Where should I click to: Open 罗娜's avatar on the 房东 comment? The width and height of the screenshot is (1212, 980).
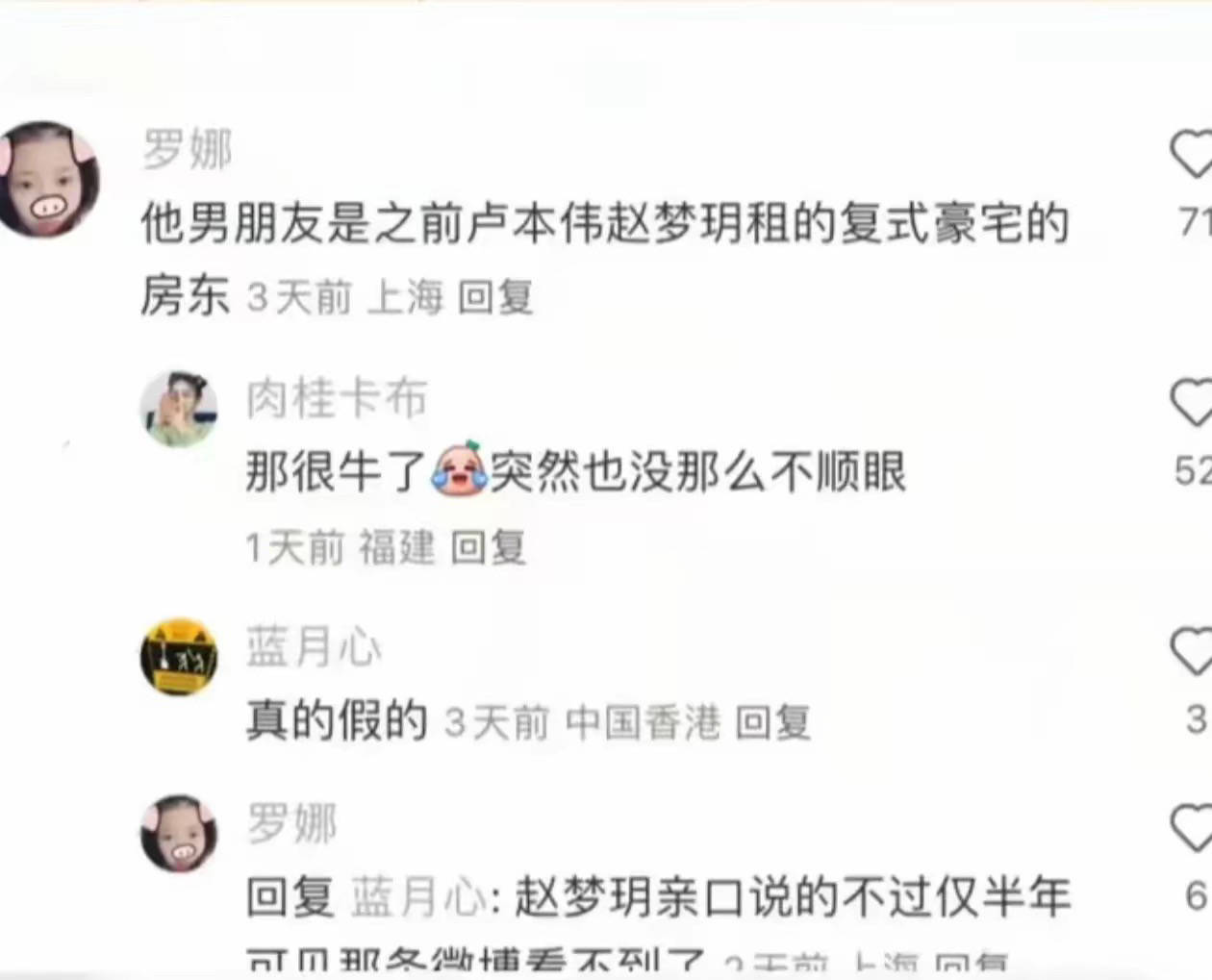48,179
